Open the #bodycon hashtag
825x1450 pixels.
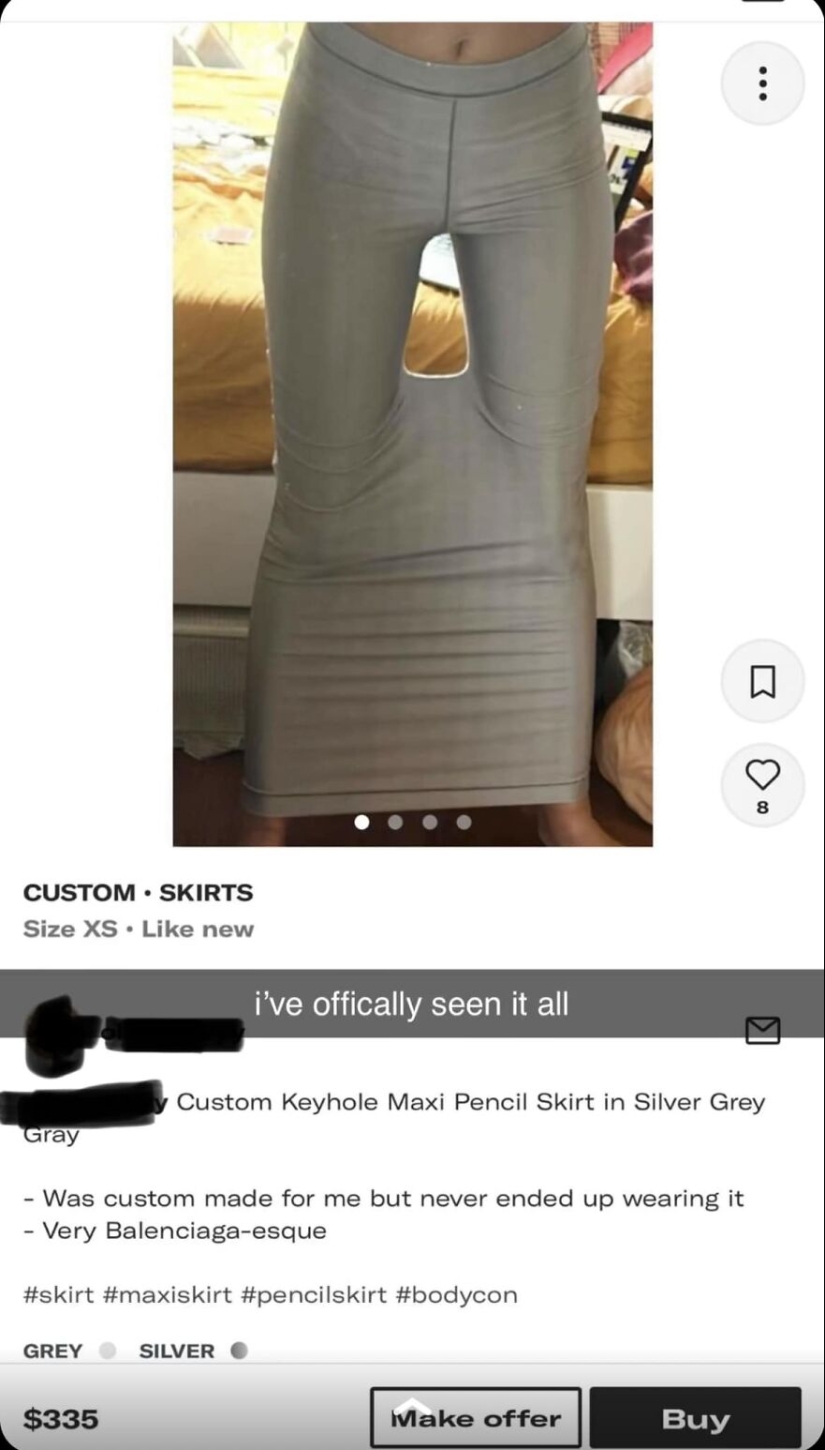click(457, 1295)
